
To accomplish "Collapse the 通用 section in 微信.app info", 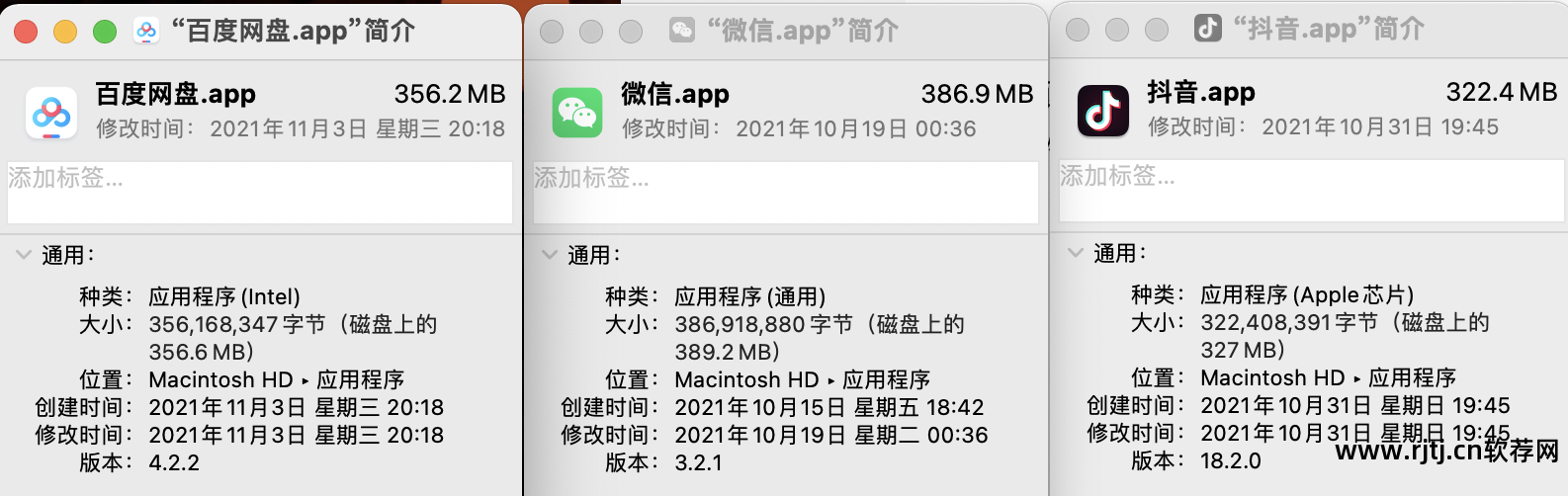I will pos(550,255).
